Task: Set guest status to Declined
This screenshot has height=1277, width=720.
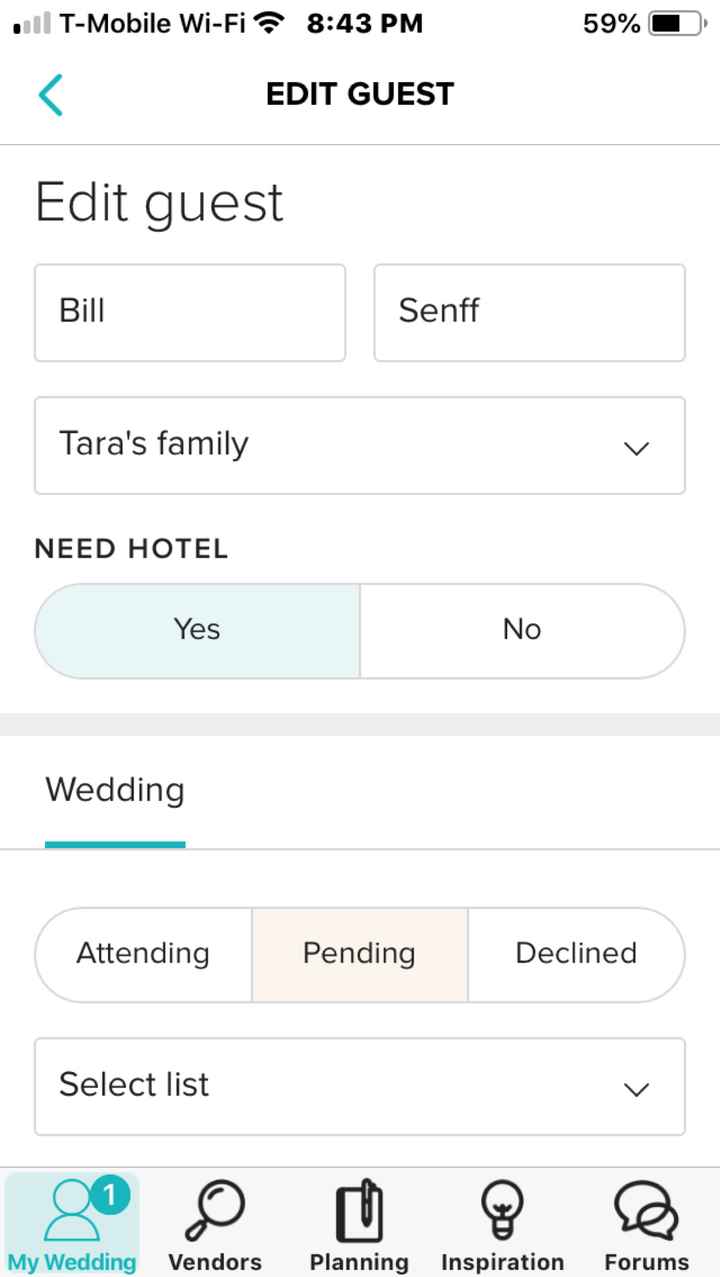Action: click(576, 953)
